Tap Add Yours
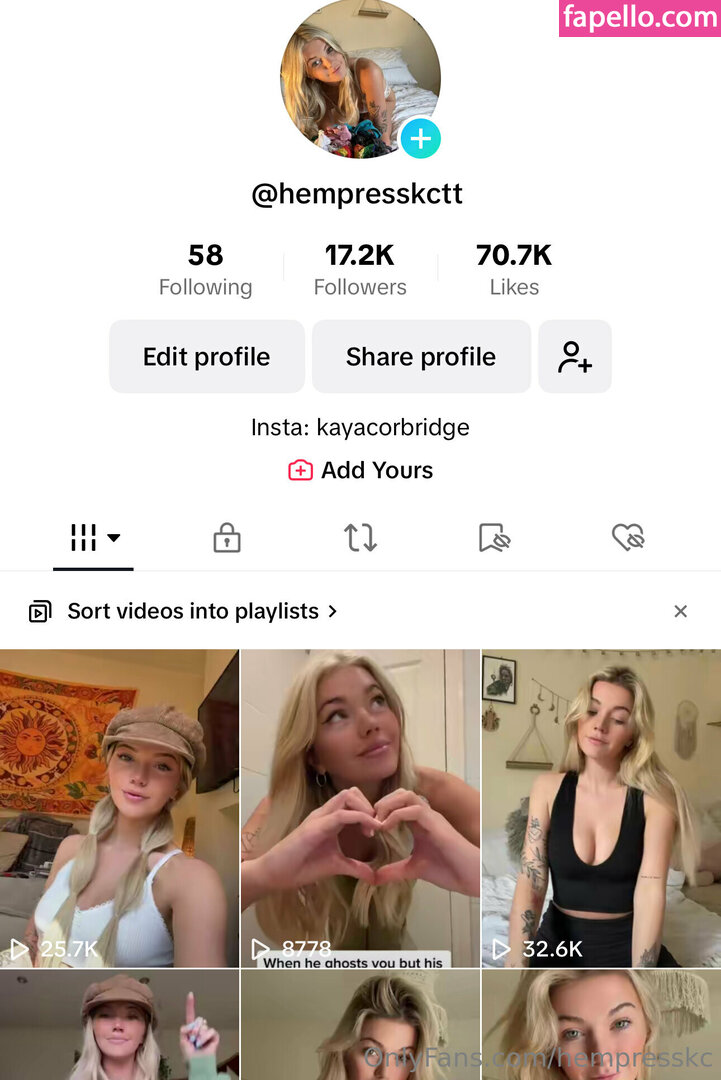The image size is (721, 1080). click(361, 470)
